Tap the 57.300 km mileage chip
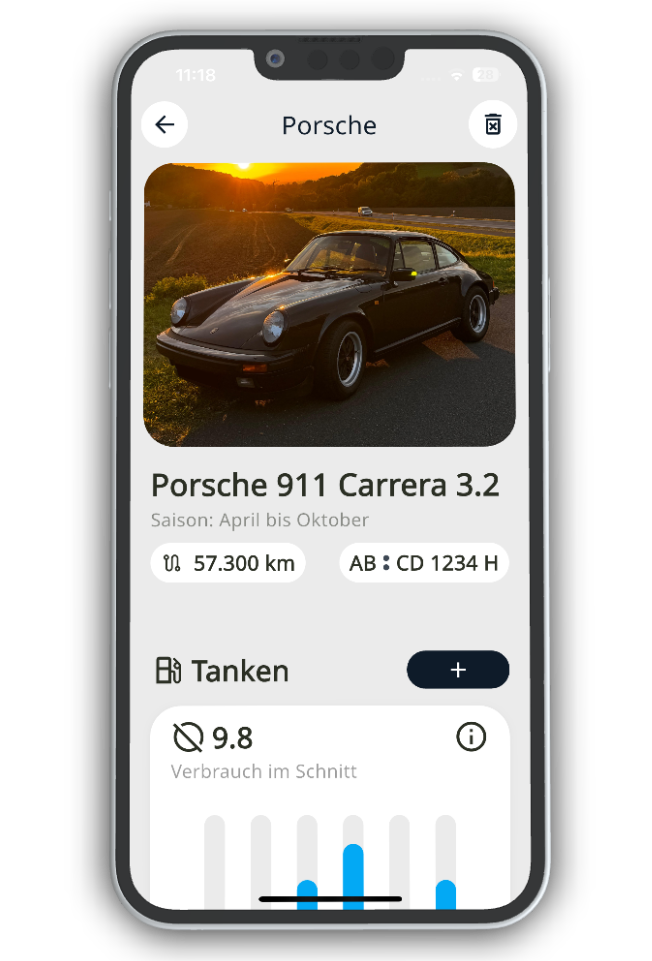The width and height of the screenshot is (652, 961). point(229,563)
